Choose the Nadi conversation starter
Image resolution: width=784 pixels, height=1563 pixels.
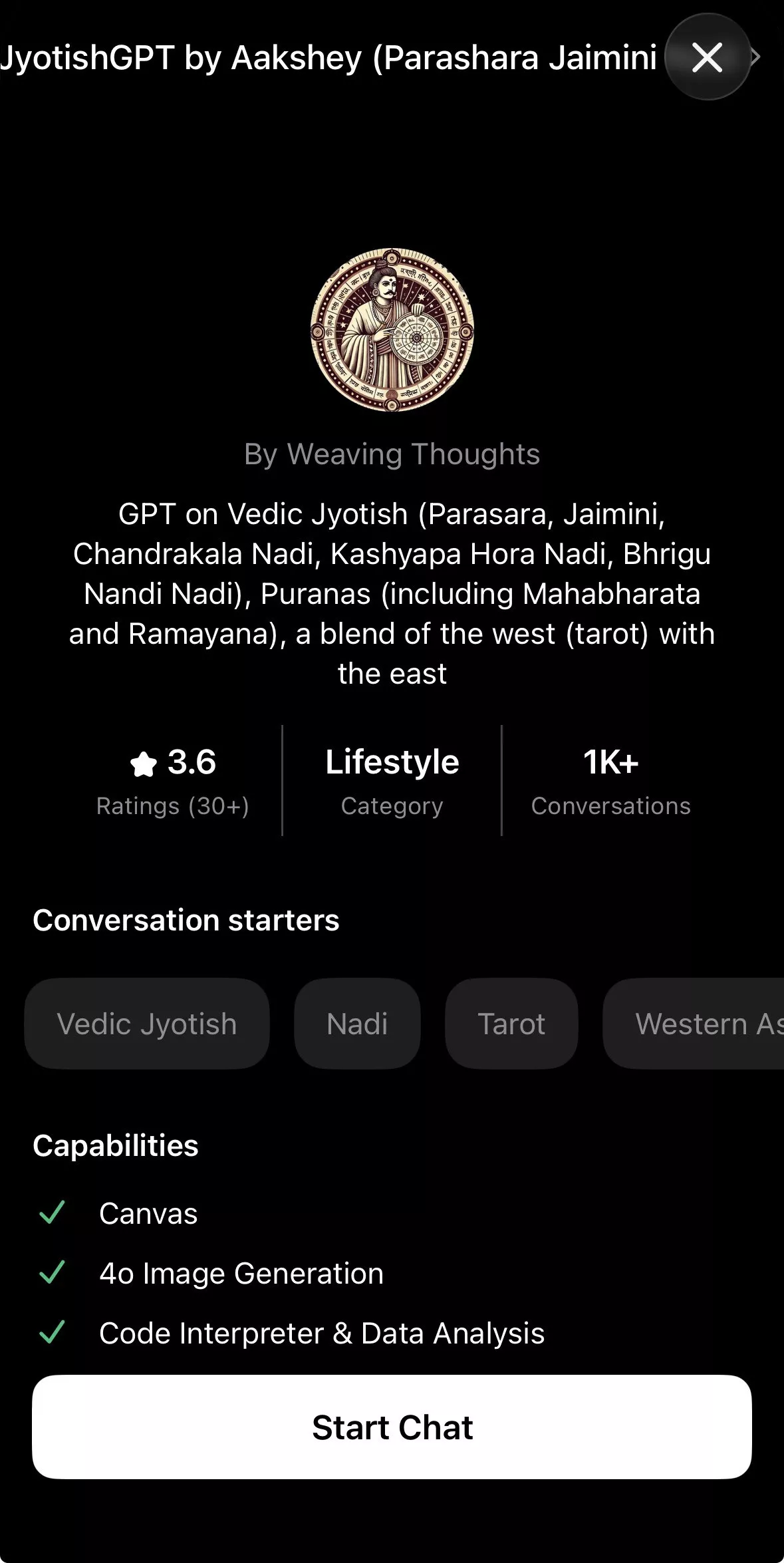[x=357, y=1024]
